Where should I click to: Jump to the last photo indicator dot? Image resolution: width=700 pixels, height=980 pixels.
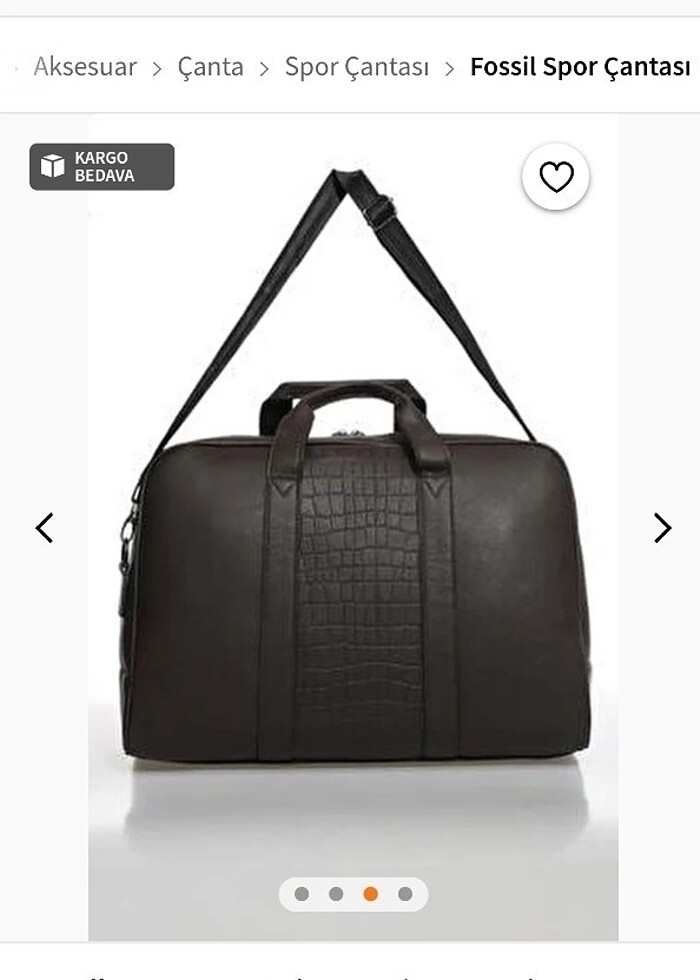[x=405, y=894]
